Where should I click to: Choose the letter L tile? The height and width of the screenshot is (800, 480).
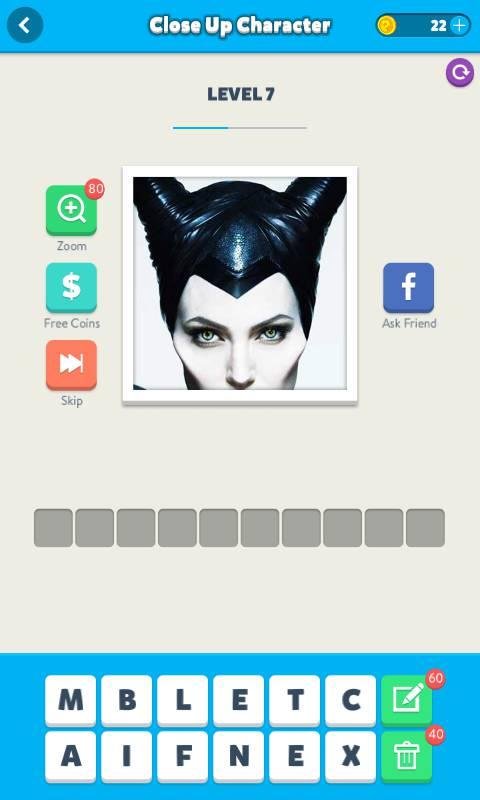tap(183, 700)
